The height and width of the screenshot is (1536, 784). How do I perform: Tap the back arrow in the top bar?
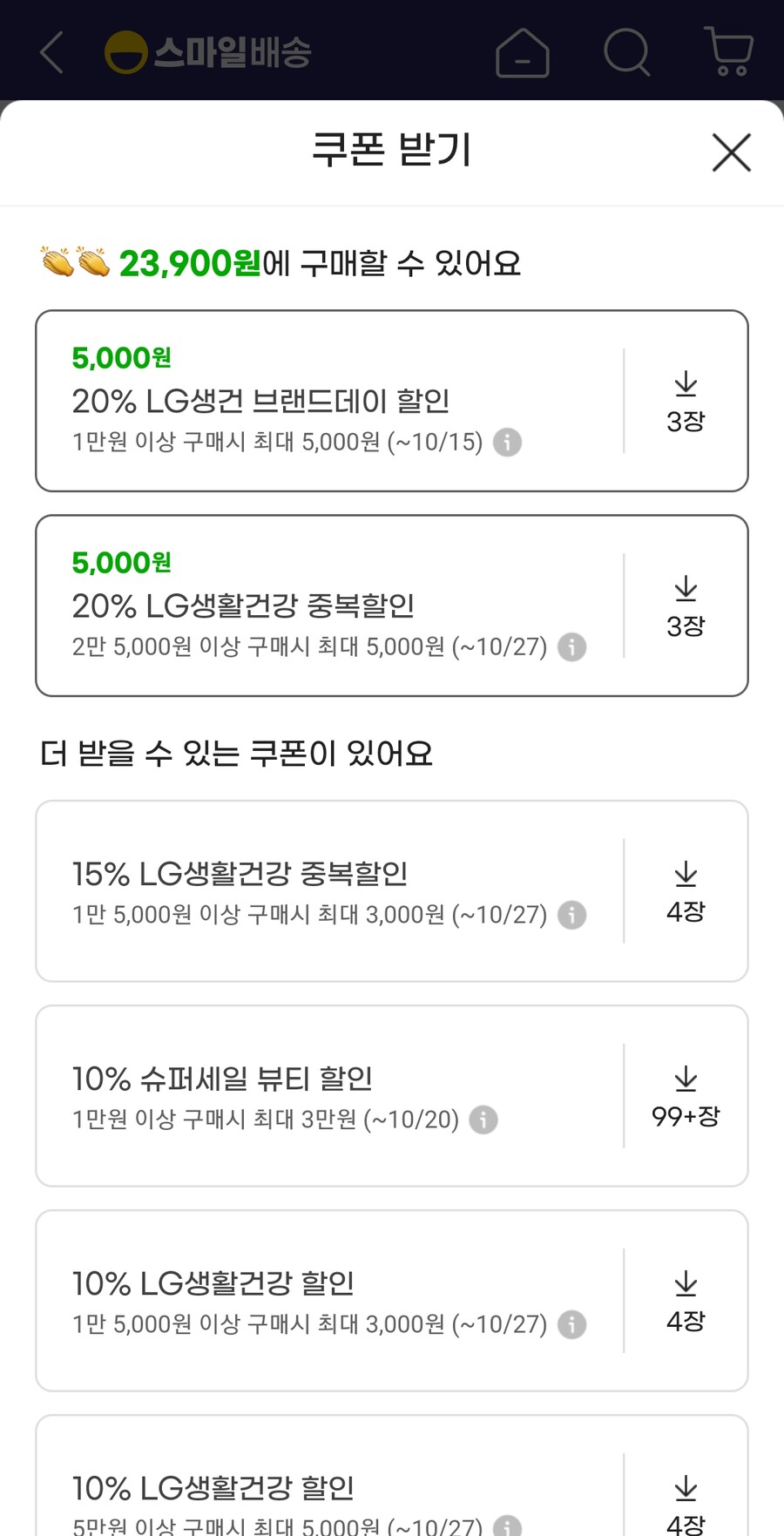50,52
